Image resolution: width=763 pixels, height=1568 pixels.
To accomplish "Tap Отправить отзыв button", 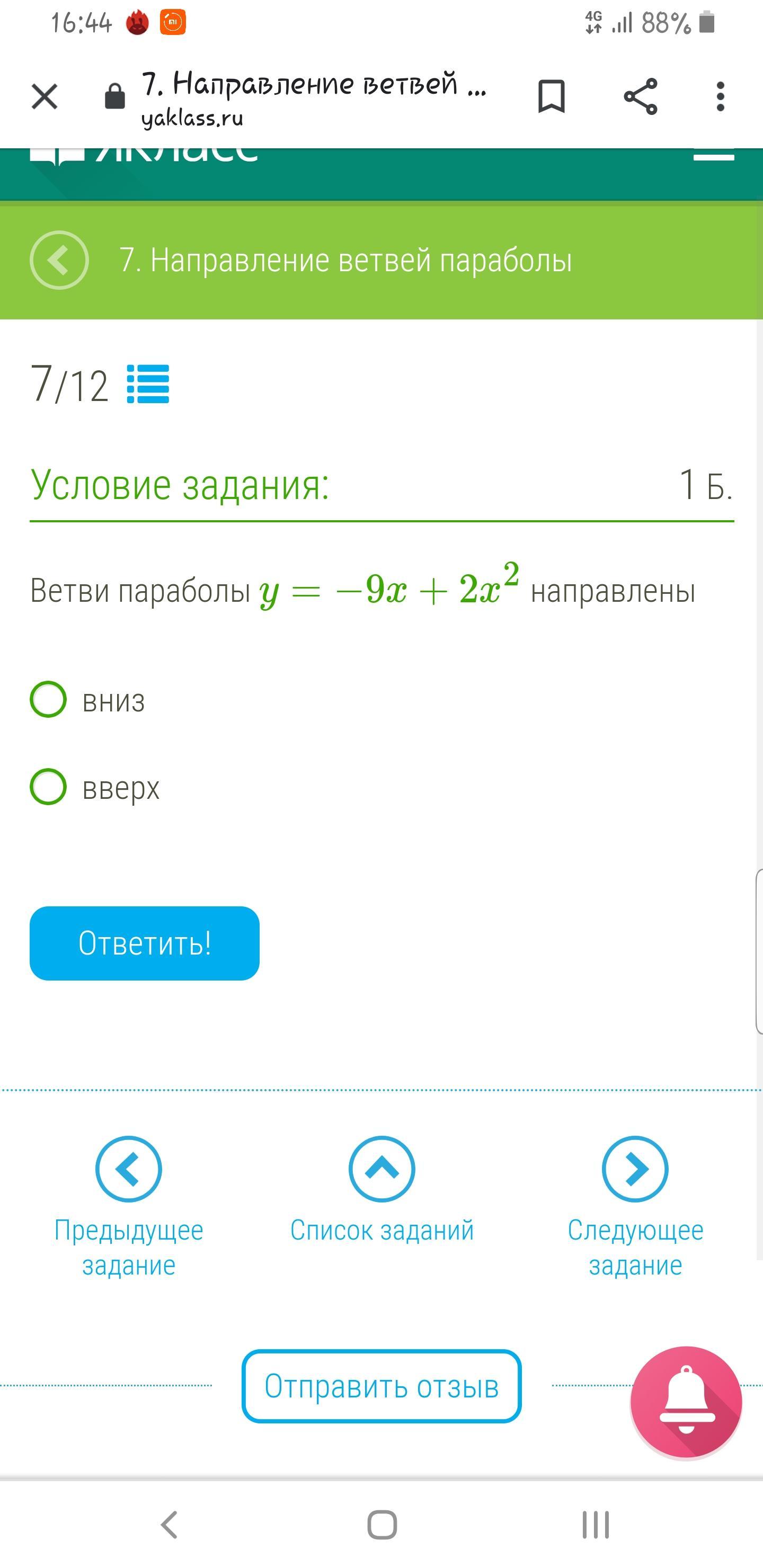I will tap(381, 1386).
